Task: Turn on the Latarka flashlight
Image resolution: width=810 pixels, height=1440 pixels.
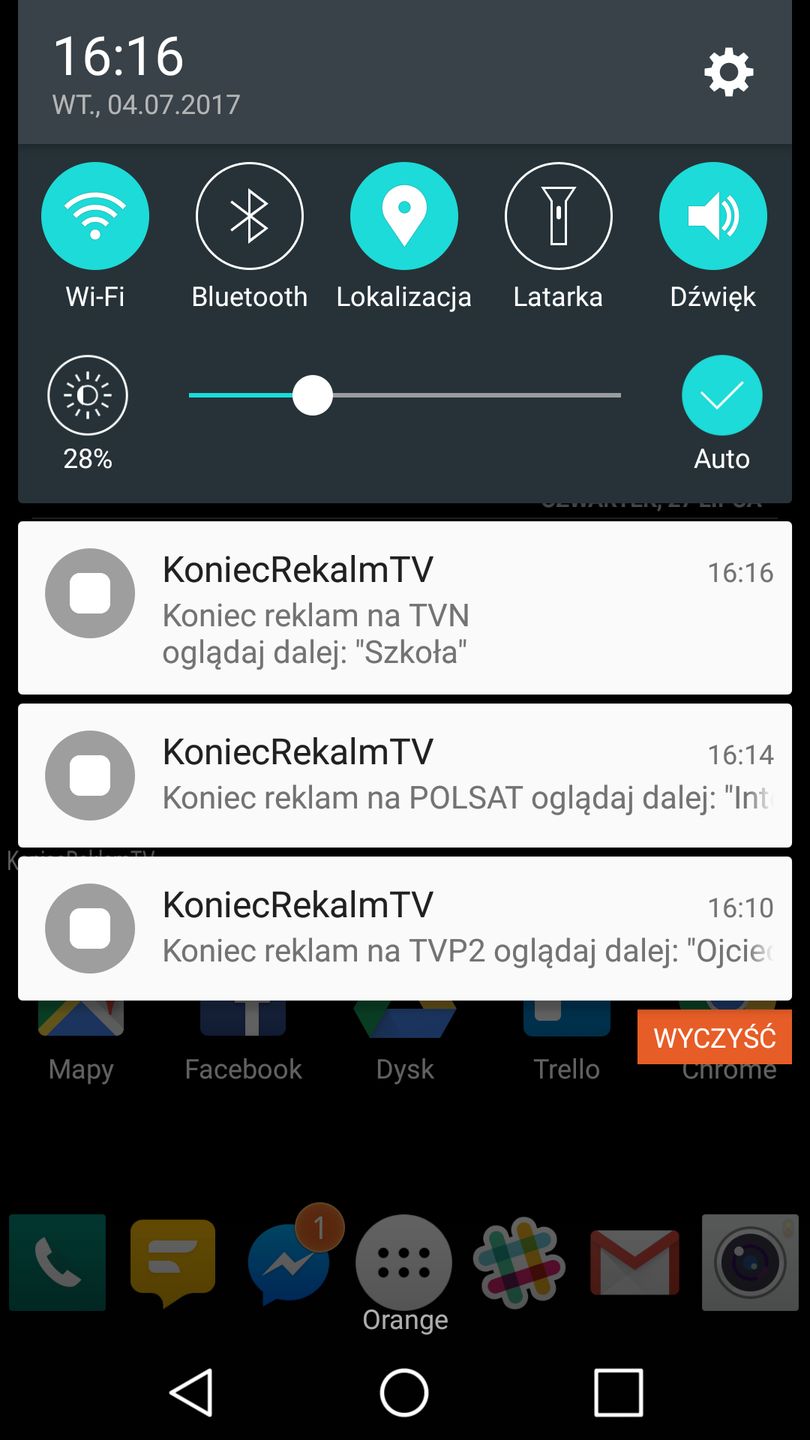Action: tap(558, 215)
